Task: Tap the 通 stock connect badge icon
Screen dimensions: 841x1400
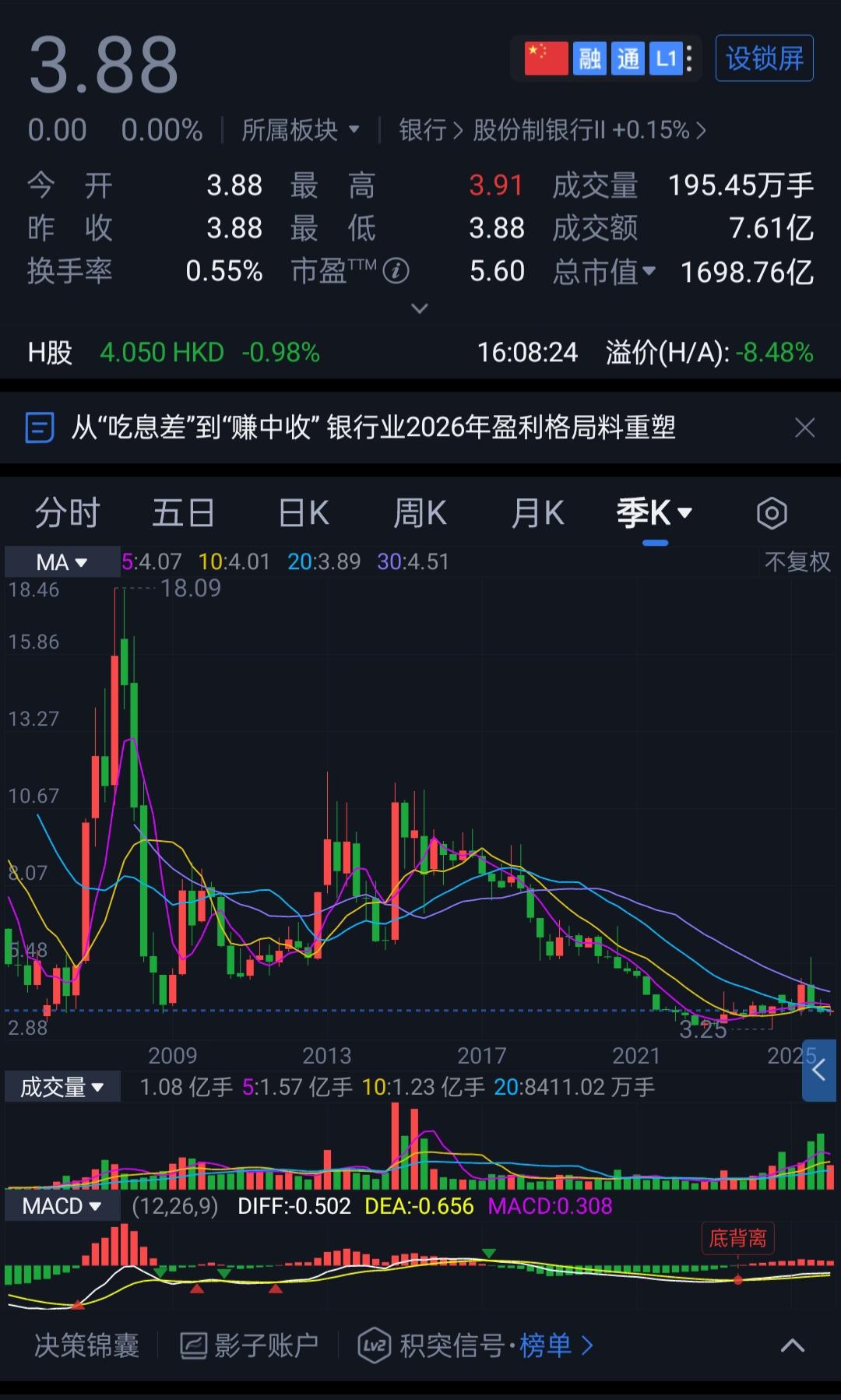Action: tap(628, 57)
